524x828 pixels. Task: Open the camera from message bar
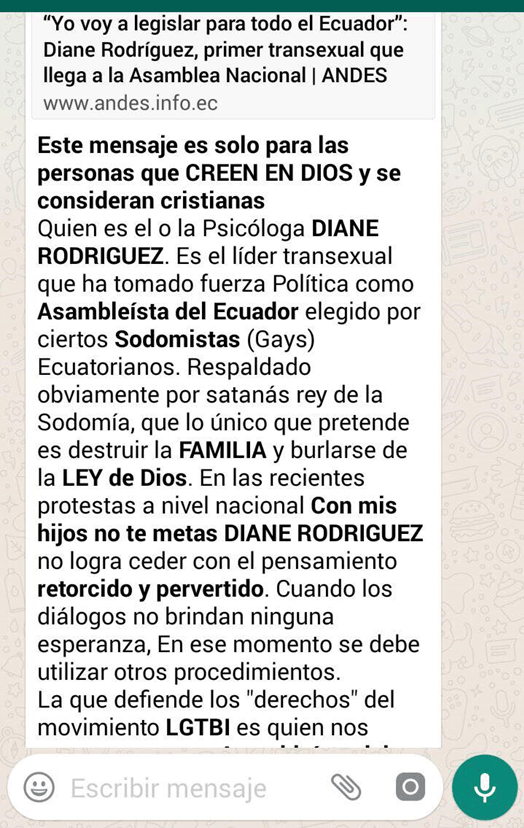(x=410, y=787)
